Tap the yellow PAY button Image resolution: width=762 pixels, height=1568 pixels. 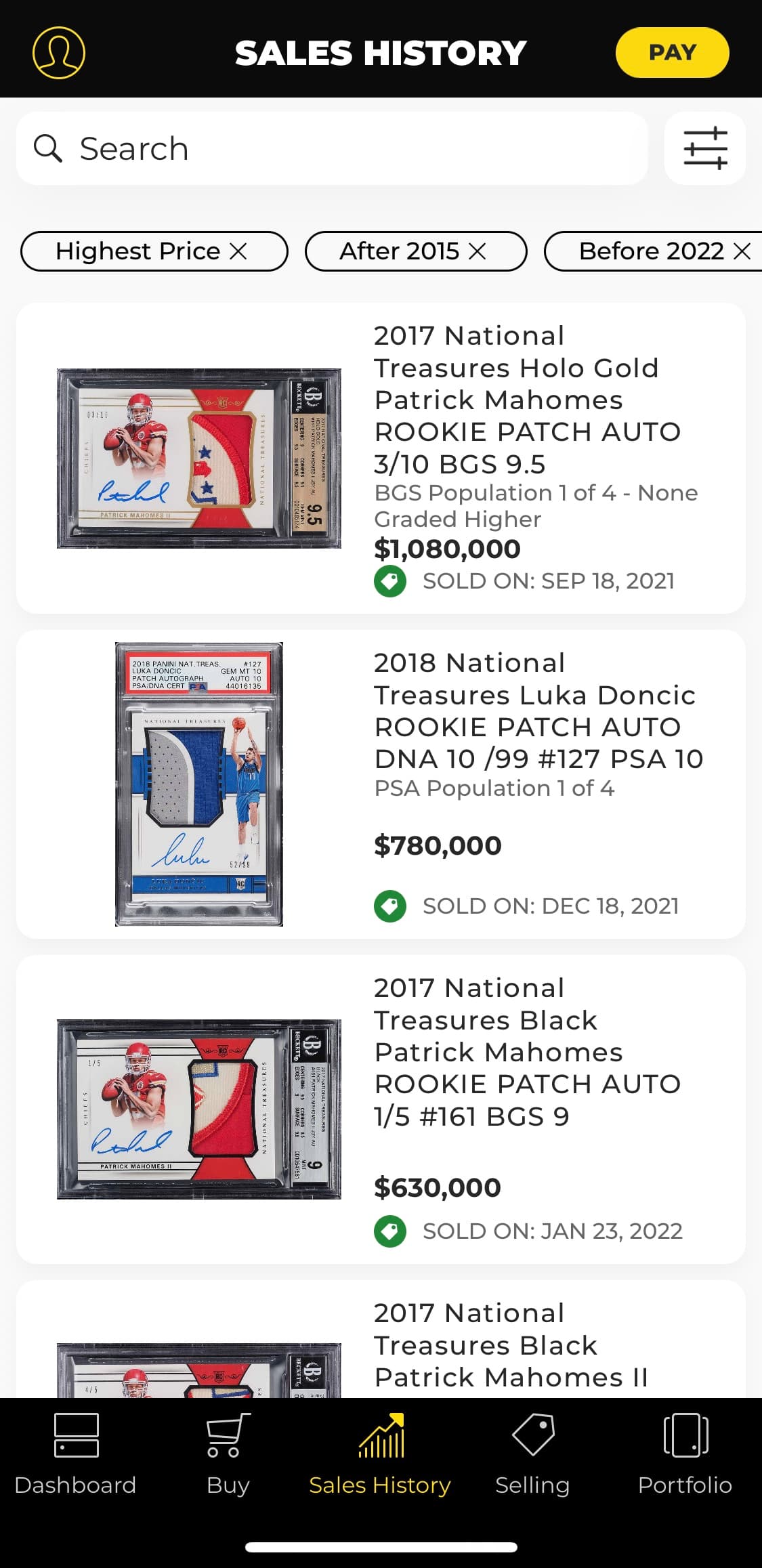coord(672,53)
